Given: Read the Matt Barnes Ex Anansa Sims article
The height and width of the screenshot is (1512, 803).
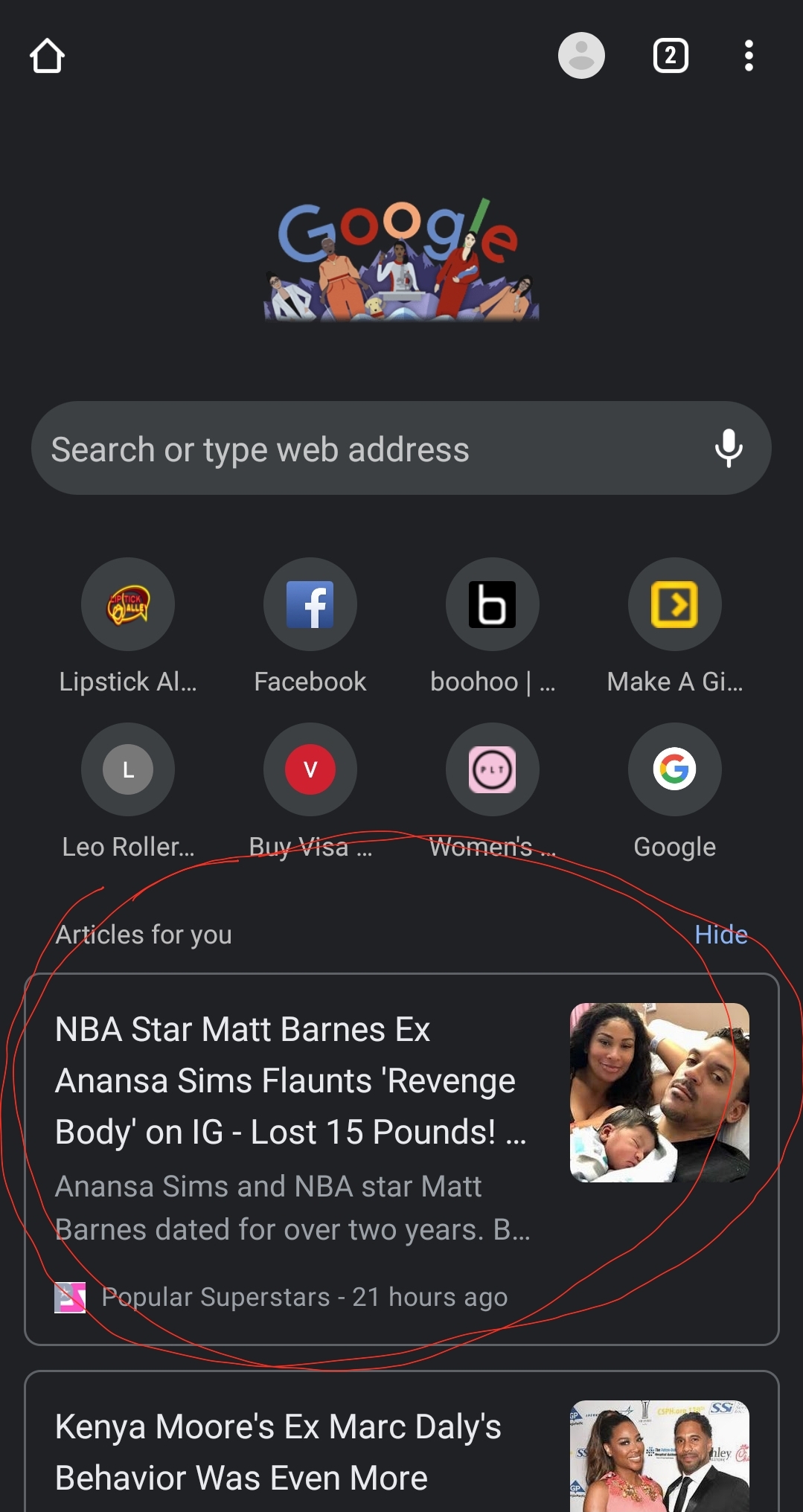Looking at the screenshot, I should 290,1081.
